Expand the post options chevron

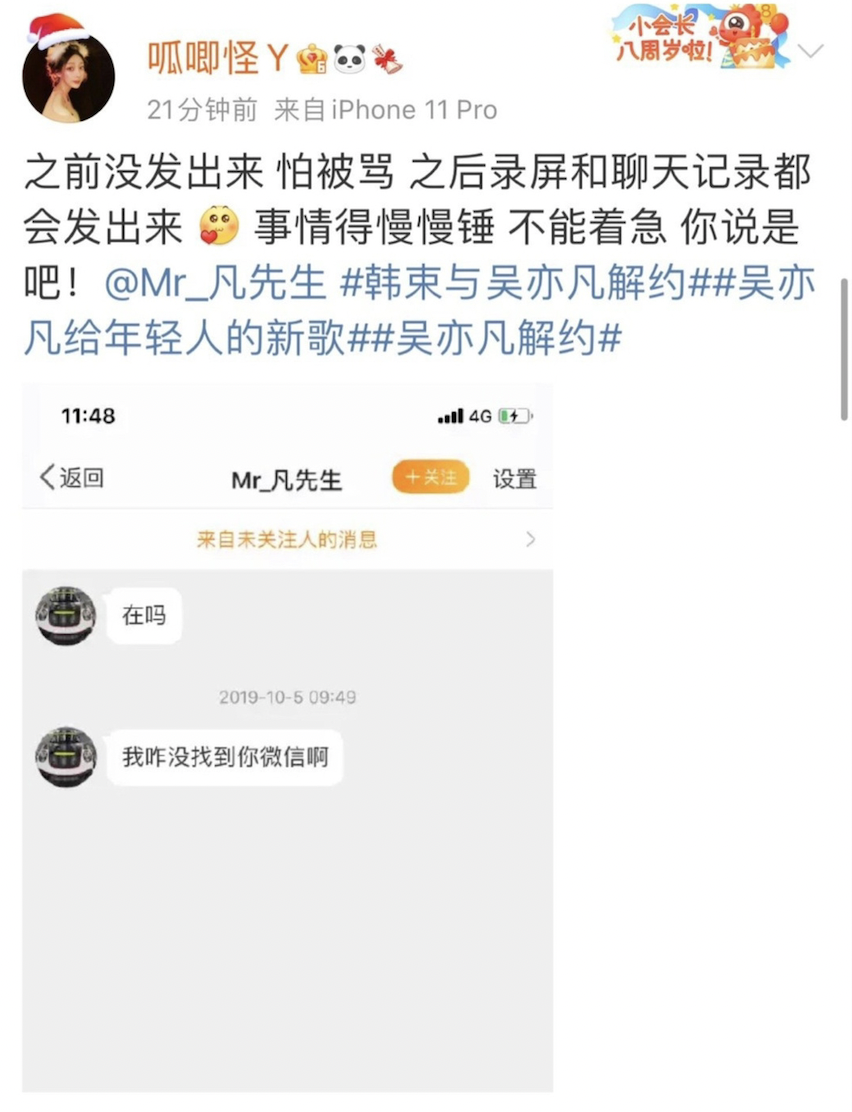(811, 52)
